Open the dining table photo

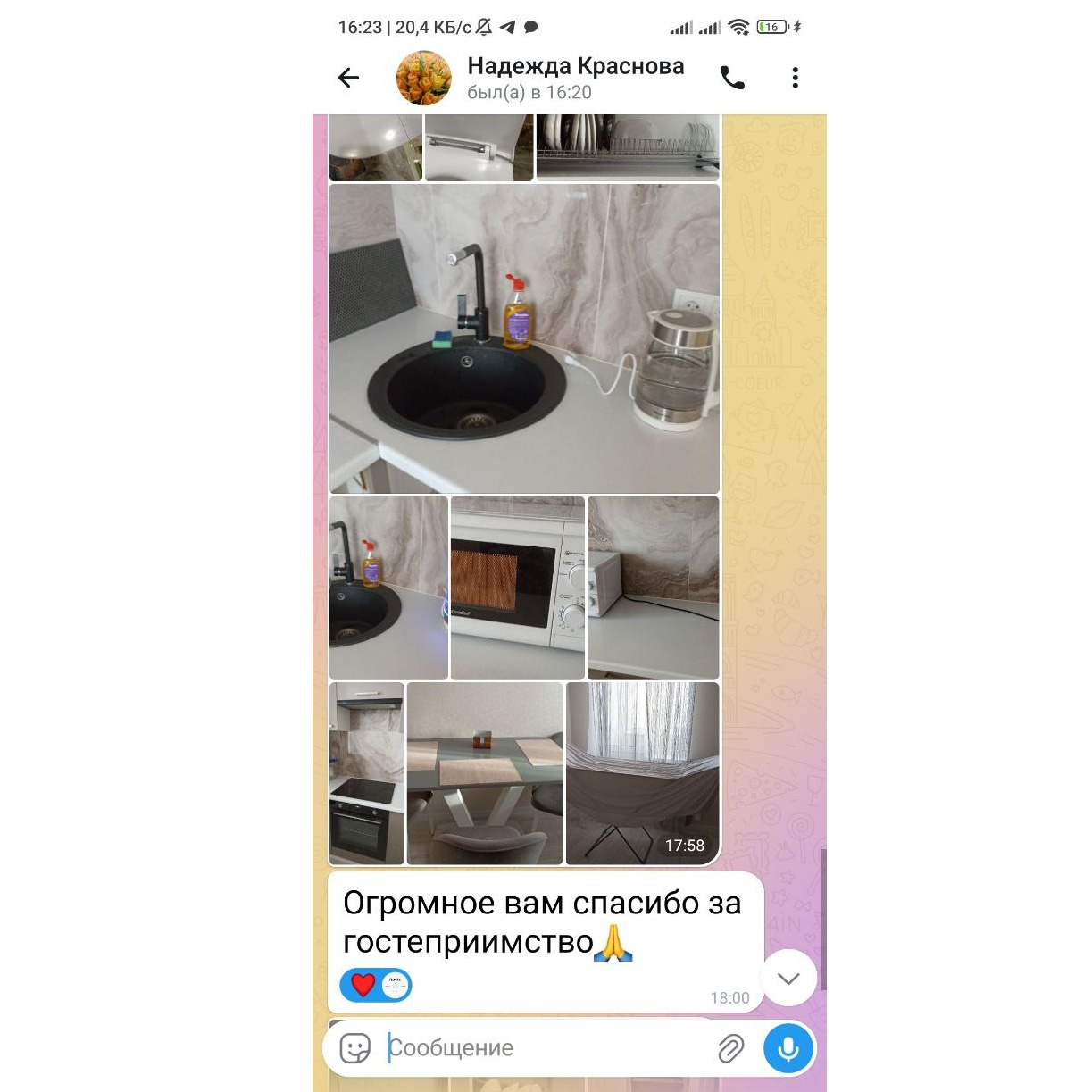click(x=485, y=773)
